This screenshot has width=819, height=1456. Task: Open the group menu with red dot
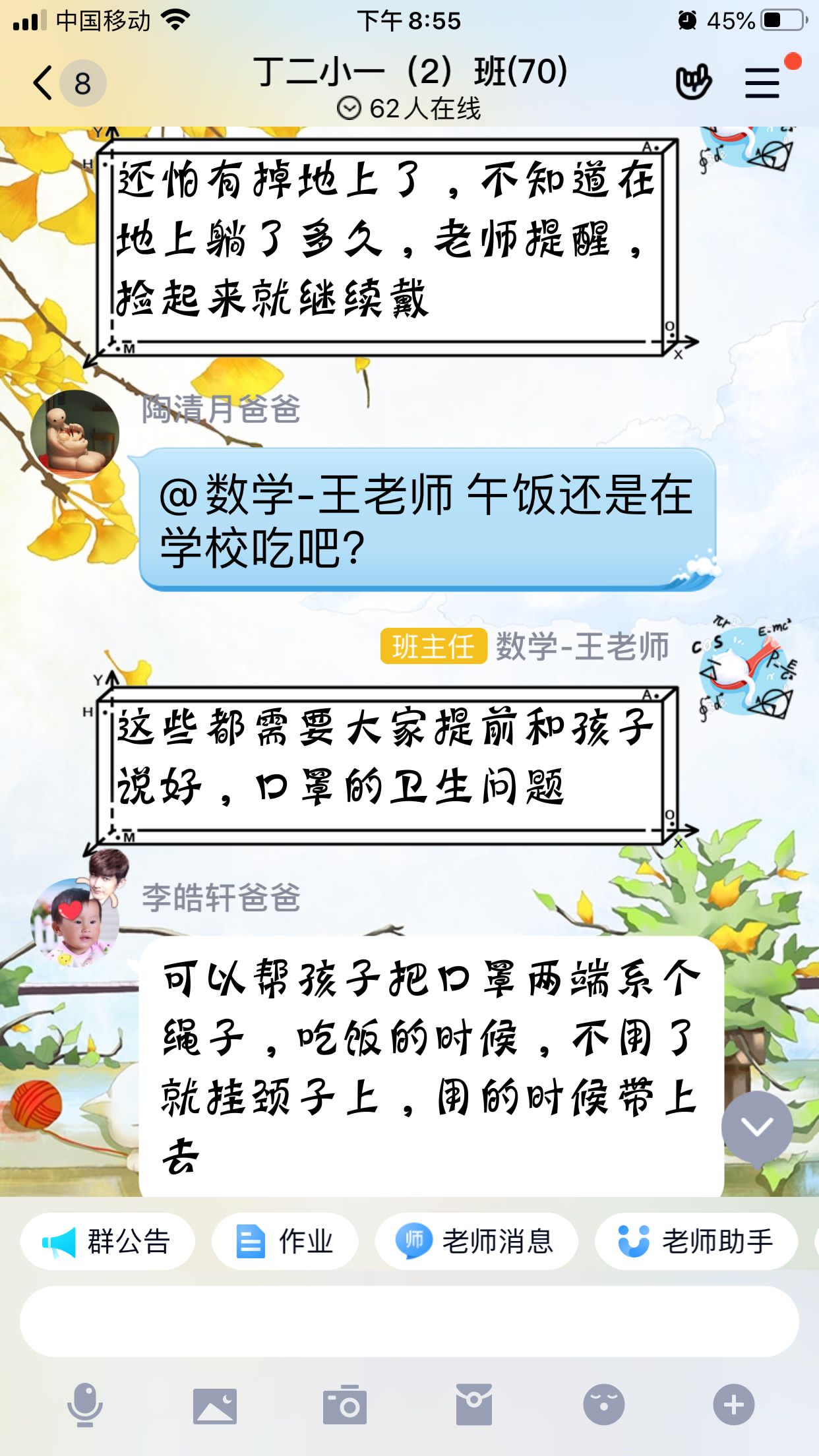click(x=762, y=83)
